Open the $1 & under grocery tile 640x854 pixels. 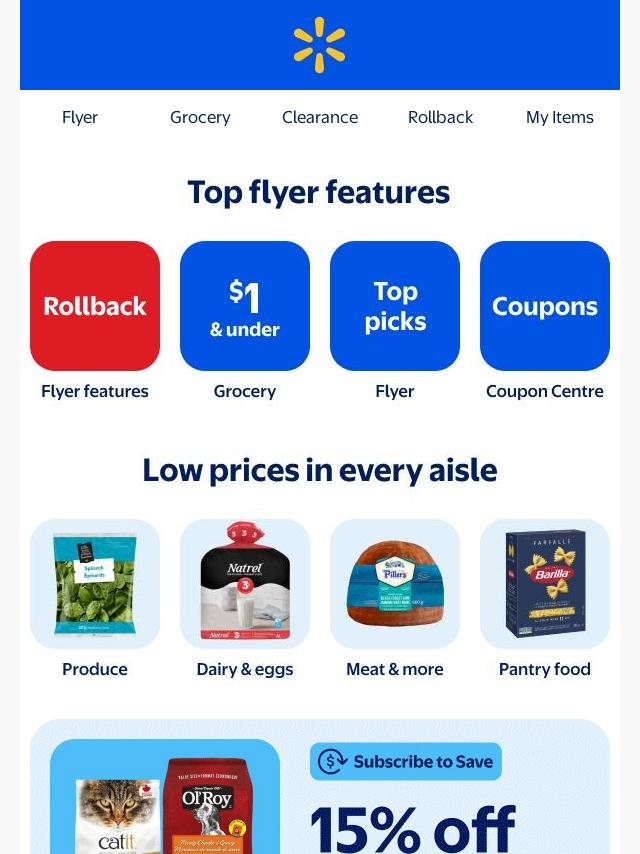(245, 306)
